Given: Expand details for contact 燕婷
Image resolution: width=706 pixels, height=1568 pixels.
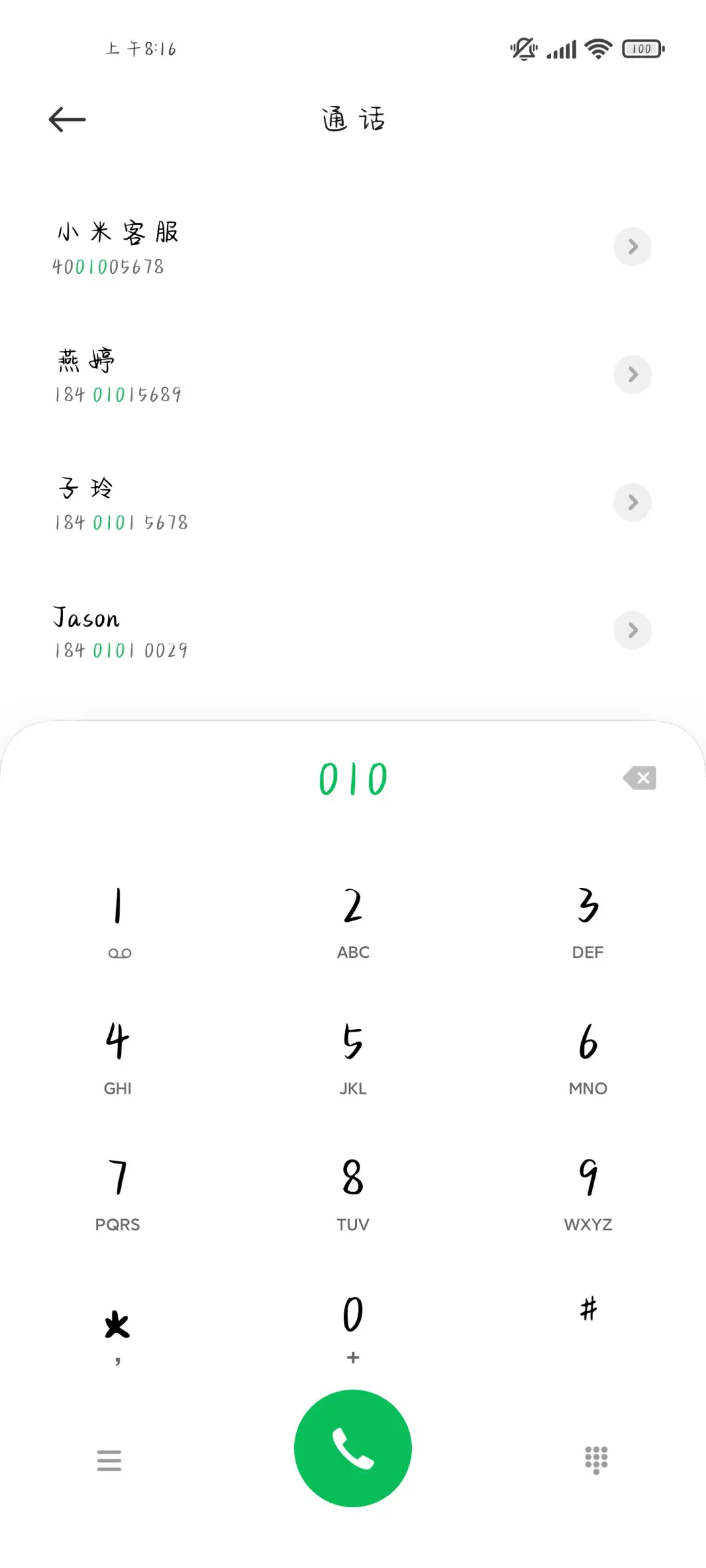Looking at the screenshot, I should click(631, 374).
